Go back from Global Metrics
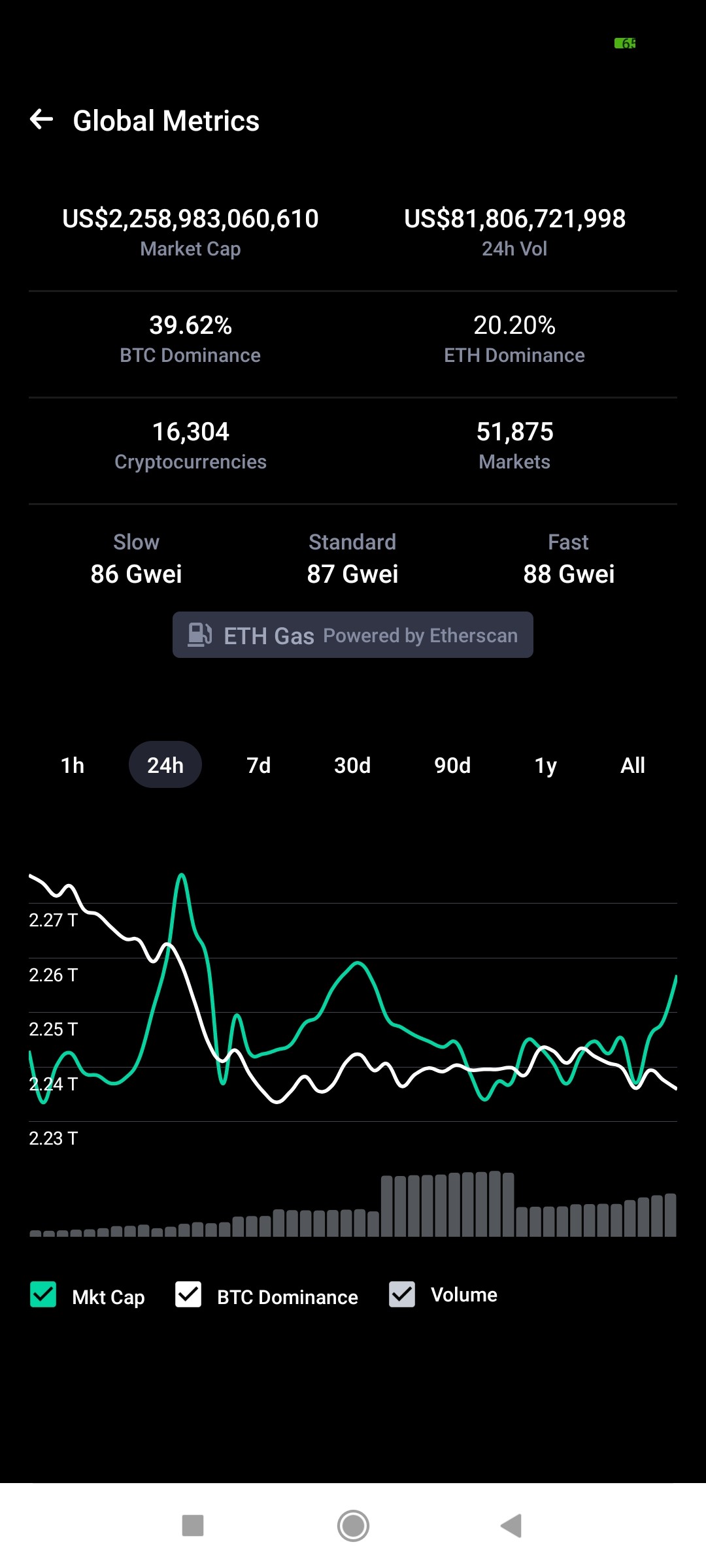Image resolution: width=706 pixels, height=1568 pixels. click(x=42, y=120)
